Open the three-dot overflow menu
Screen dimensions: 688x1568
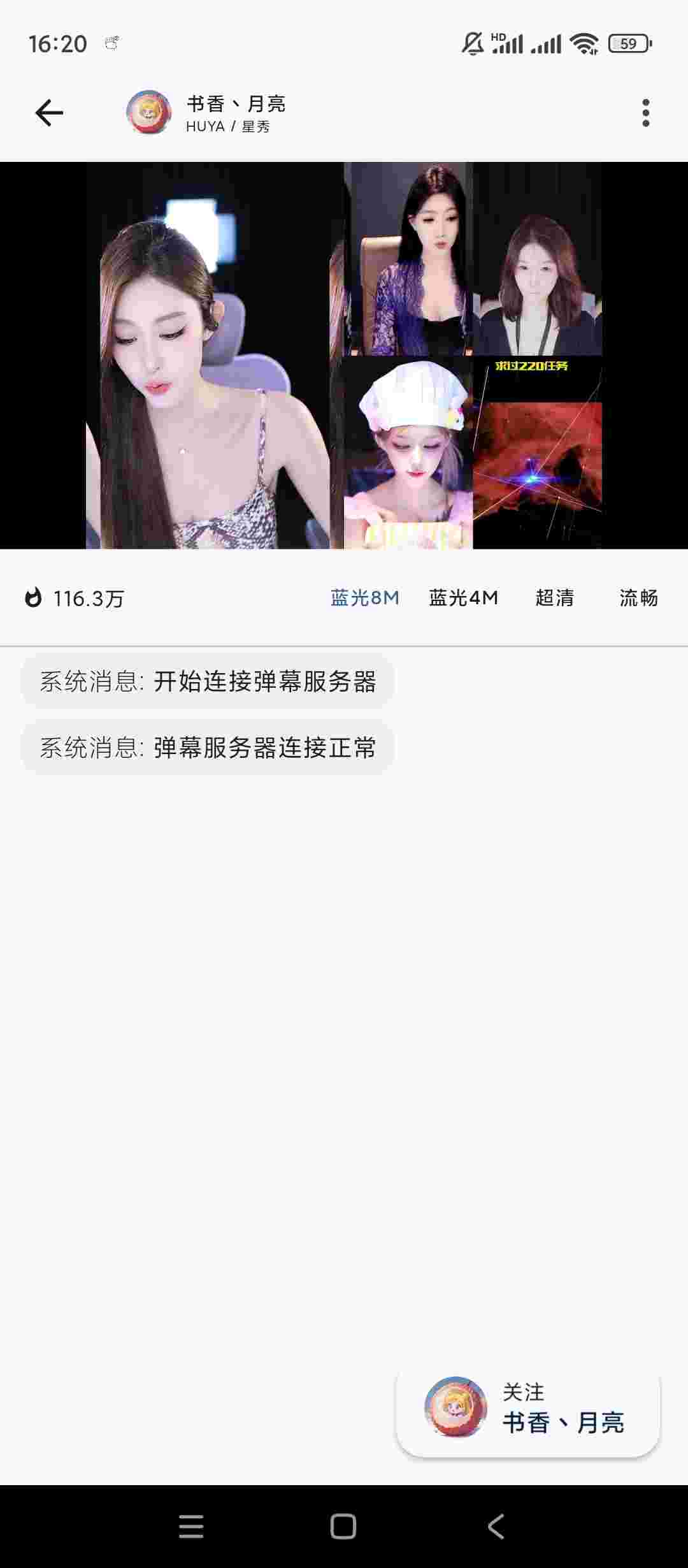tap(645, 112)
